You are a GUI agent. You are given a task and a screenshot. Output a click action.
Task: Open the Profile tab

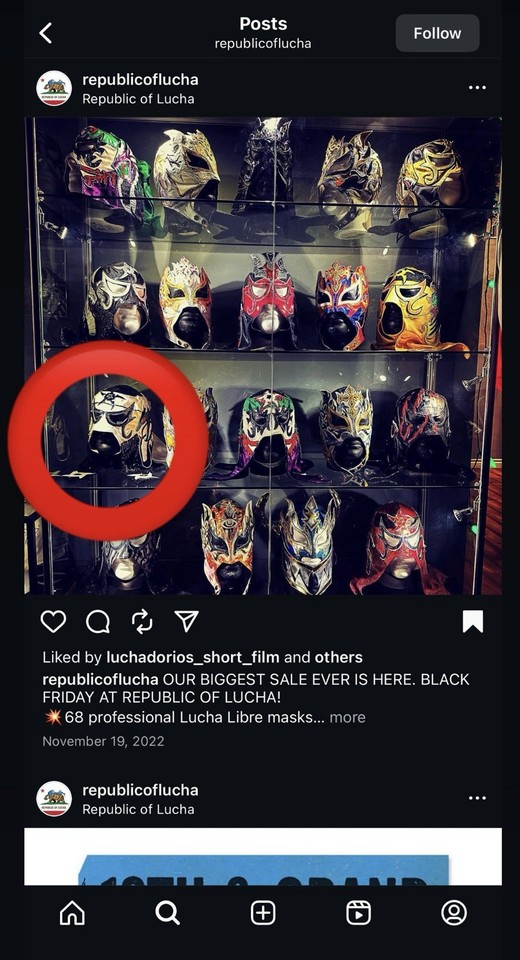454,913
